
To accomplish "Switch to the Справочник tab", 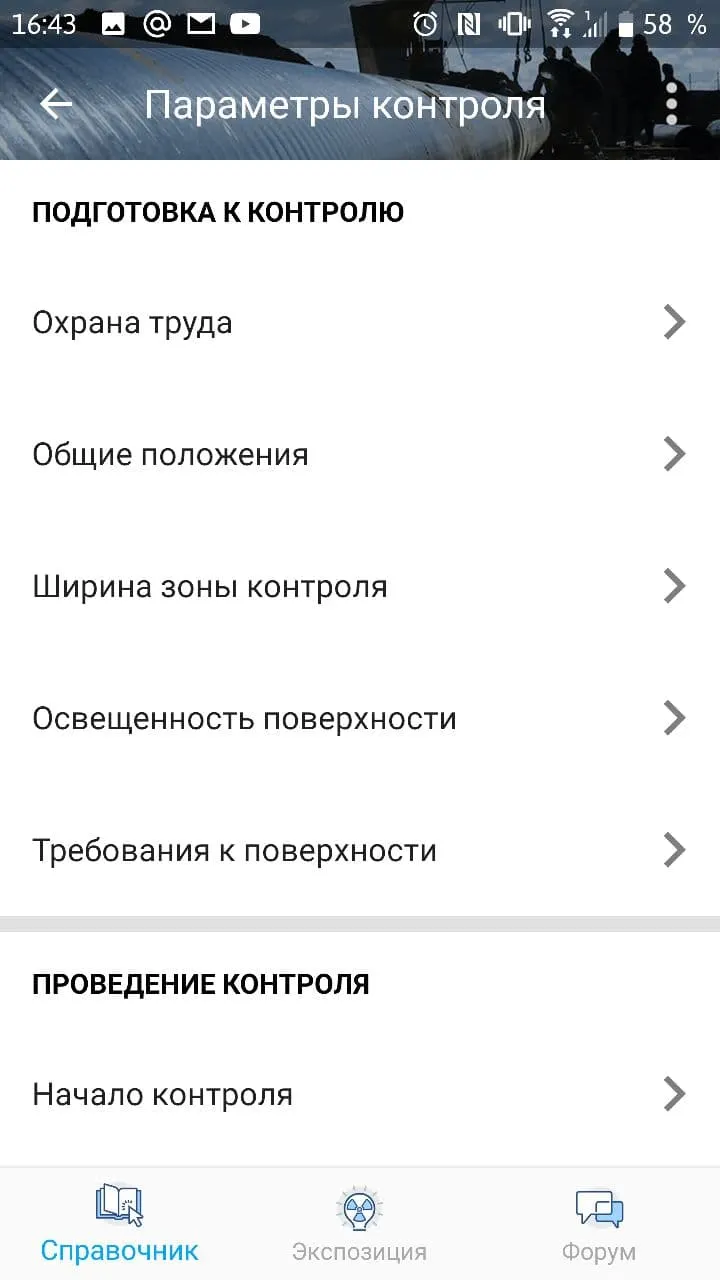I will [x=120, y=1224].
